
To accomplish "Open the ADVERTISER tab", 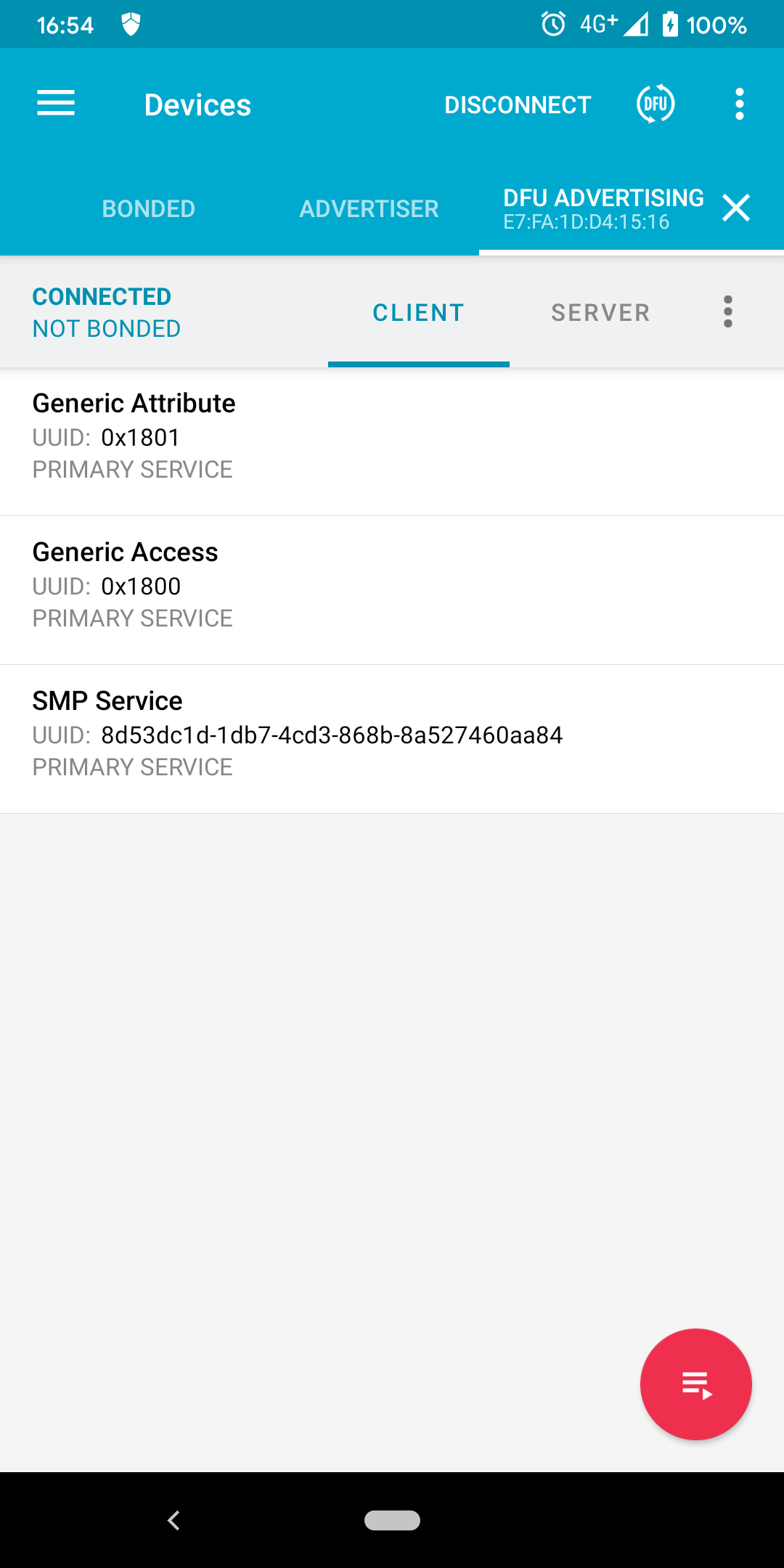I will coord(369,208).
